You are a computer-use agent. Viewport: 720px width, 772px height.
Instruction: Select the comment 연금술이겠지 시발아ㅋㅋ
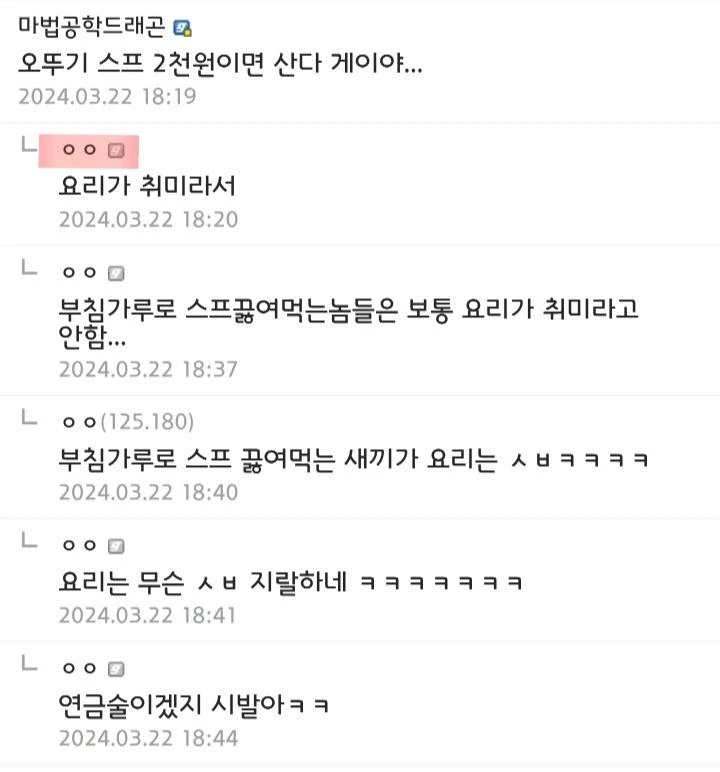pos(195,705)
